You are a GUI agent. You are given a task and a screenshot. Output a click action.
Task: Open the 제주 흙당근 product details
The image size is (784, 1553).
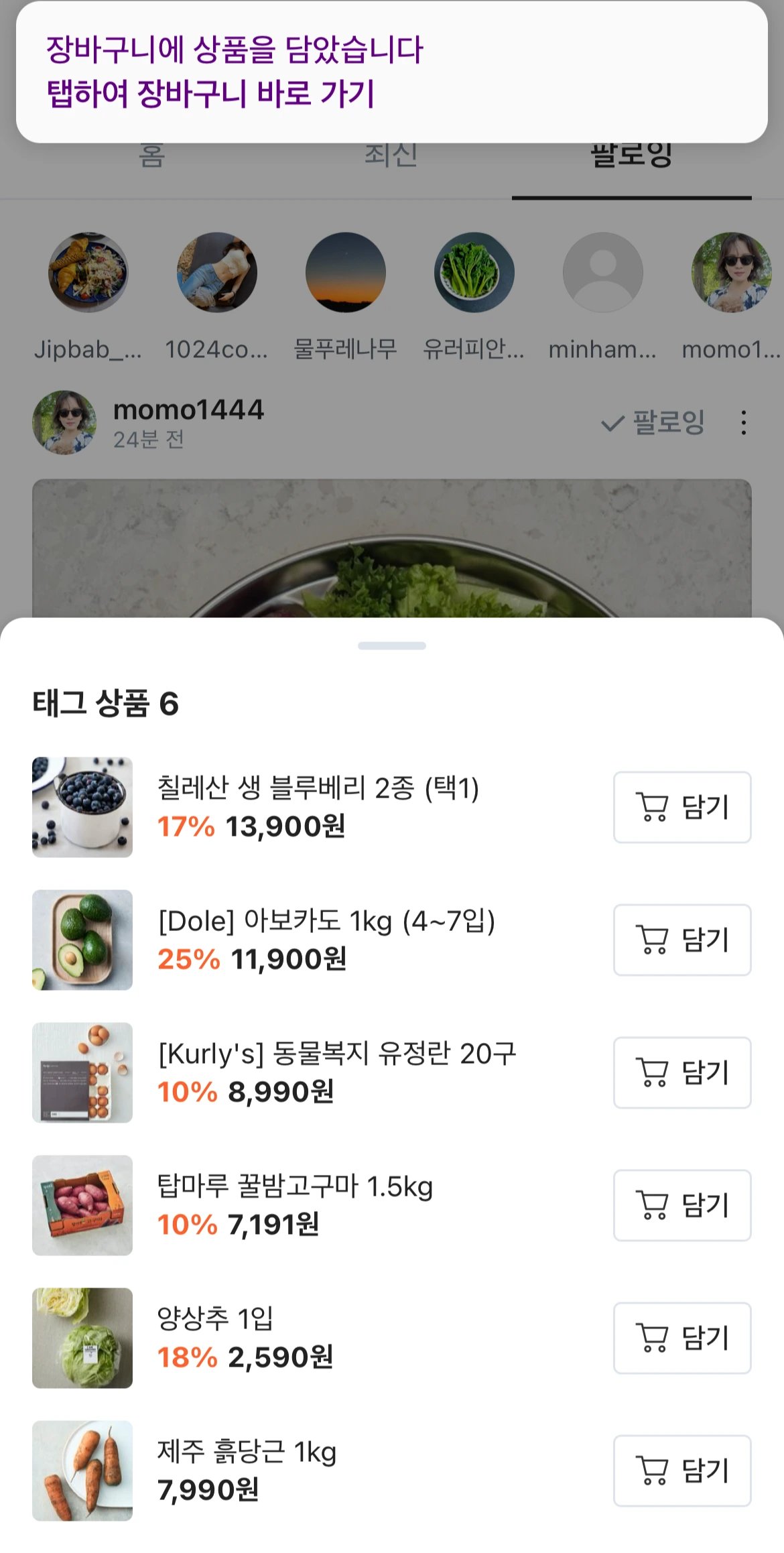coord(247,1452)
